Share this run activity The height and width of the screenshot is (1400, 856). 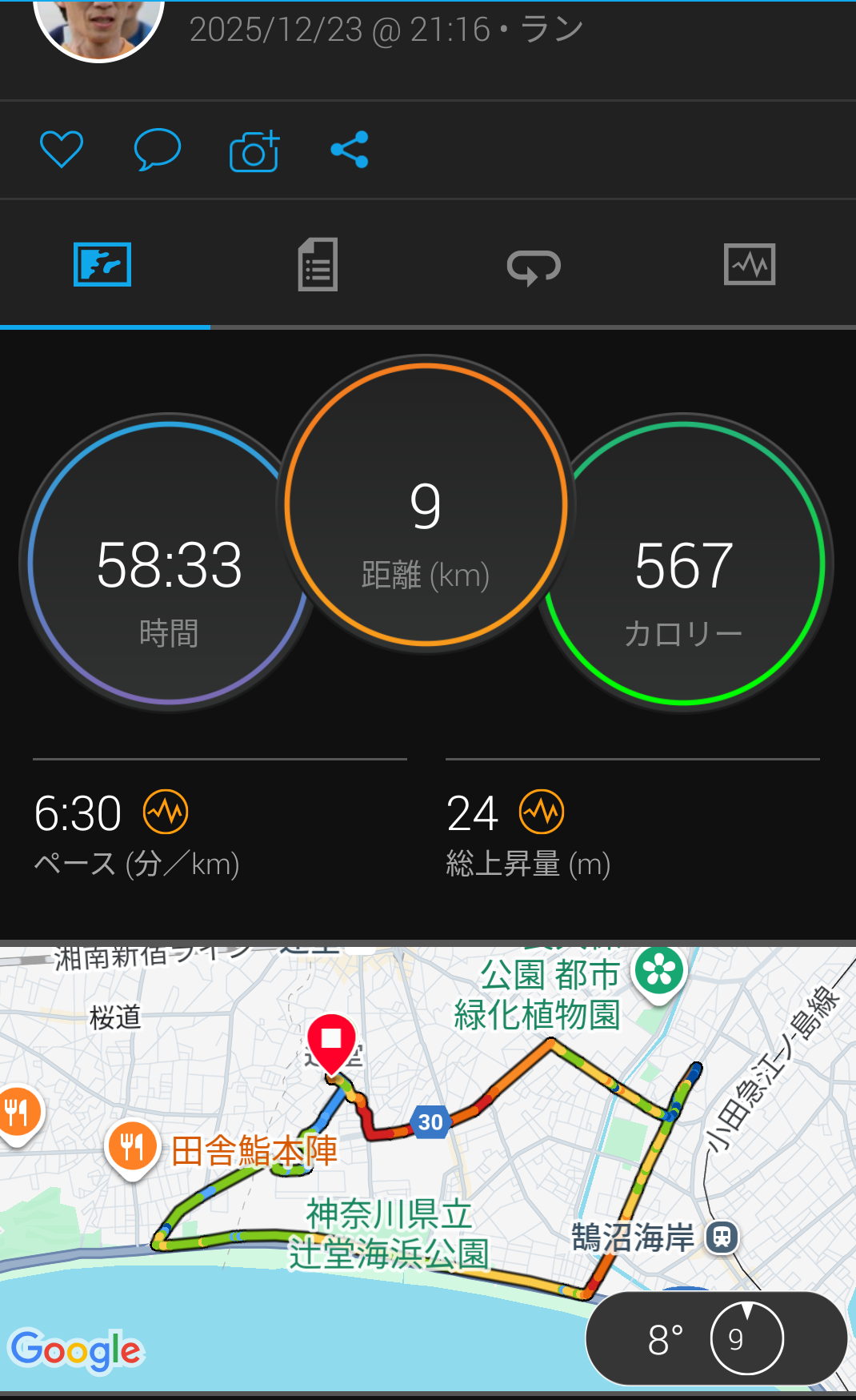click(350, 150)
